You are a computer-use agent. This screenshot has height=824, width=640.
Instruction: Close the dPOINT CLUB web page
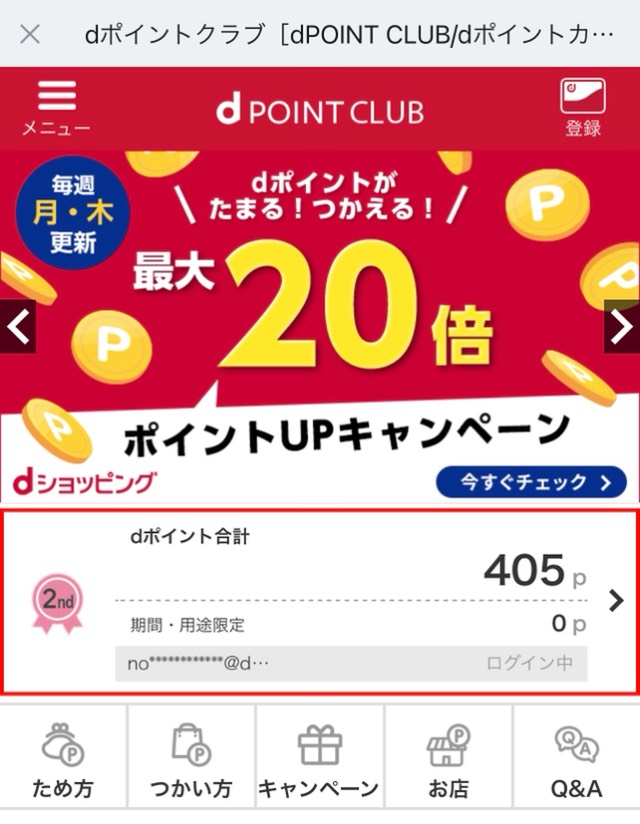(30, 34)
